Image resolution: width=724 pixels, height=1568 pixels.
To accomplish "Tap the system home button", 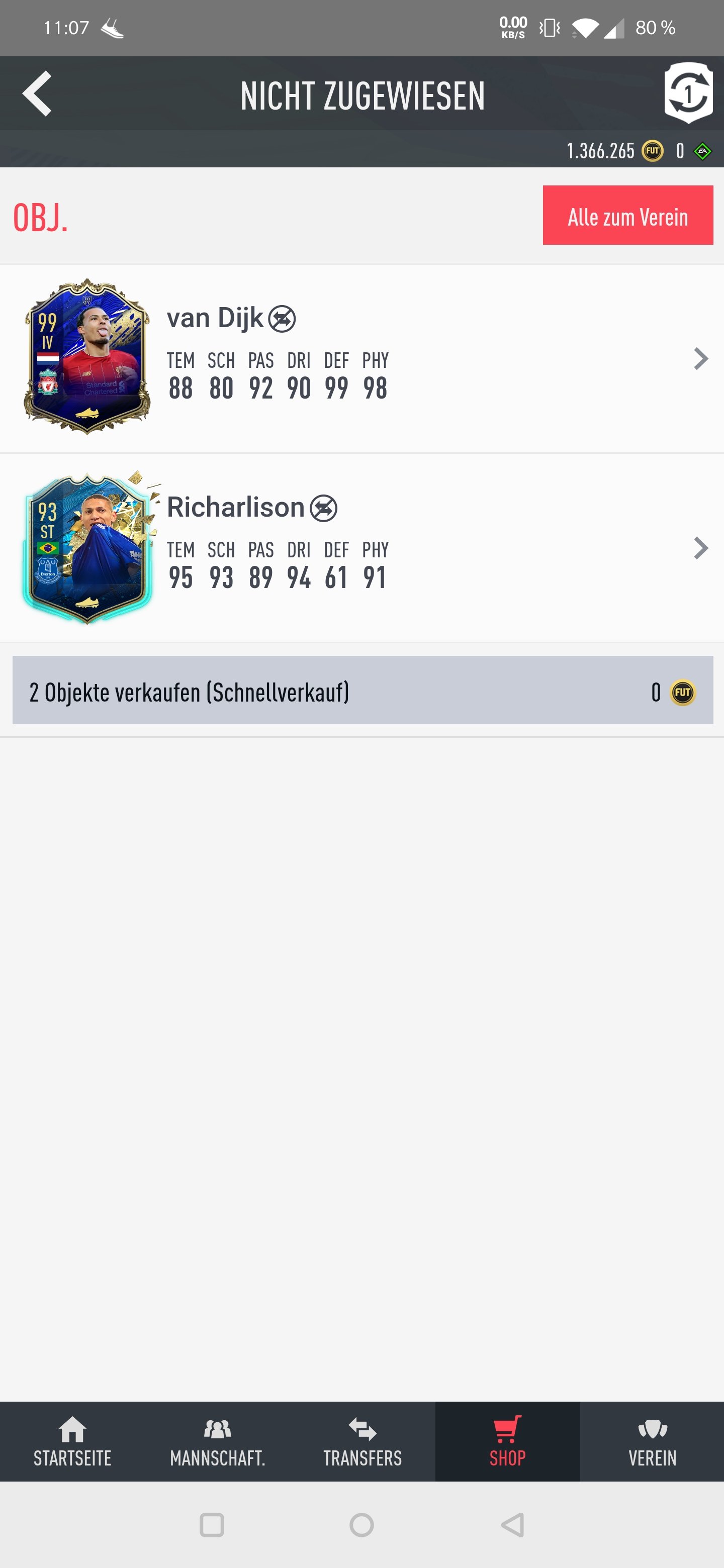I will point(361,1525).
